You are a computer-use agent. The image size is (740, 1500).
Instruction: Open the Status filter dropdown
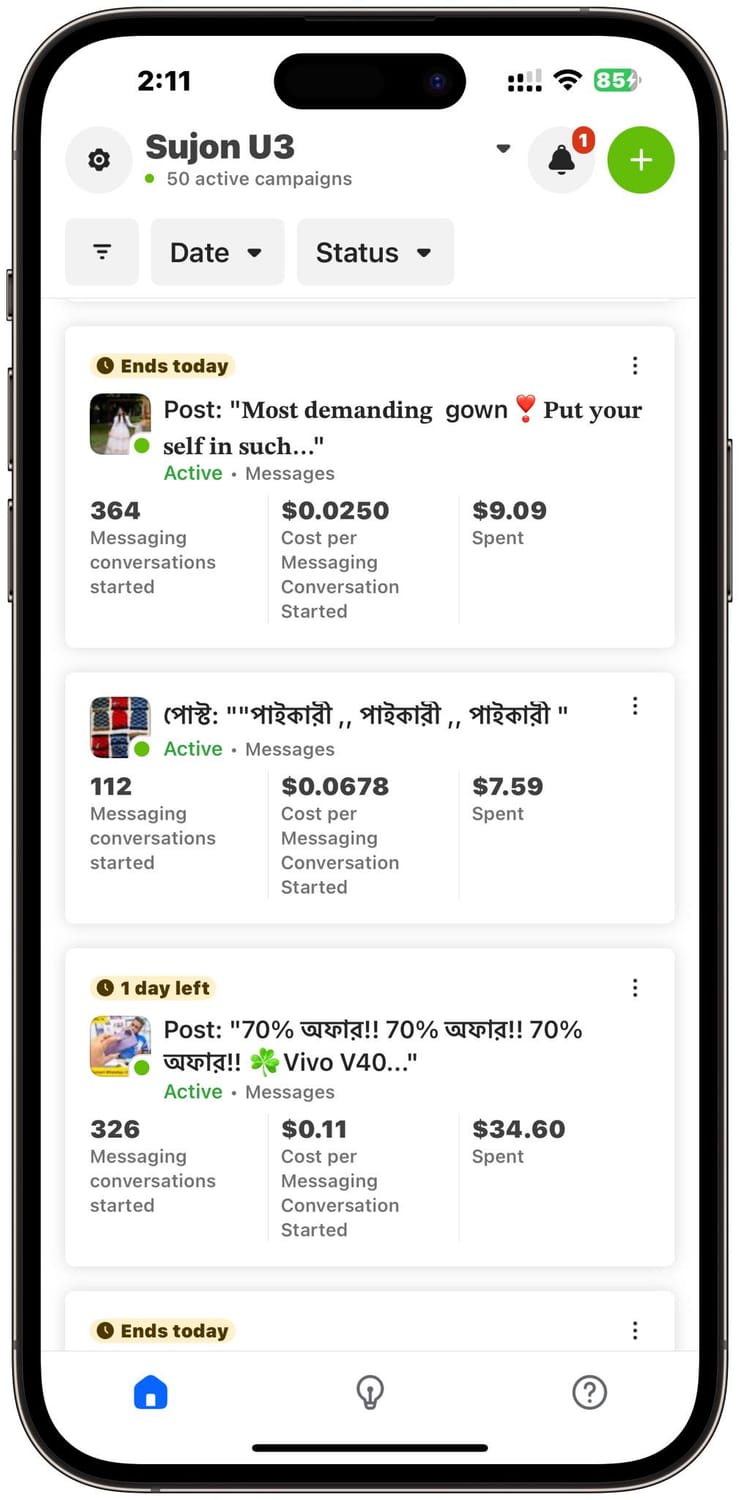click(x=375, y=252)
